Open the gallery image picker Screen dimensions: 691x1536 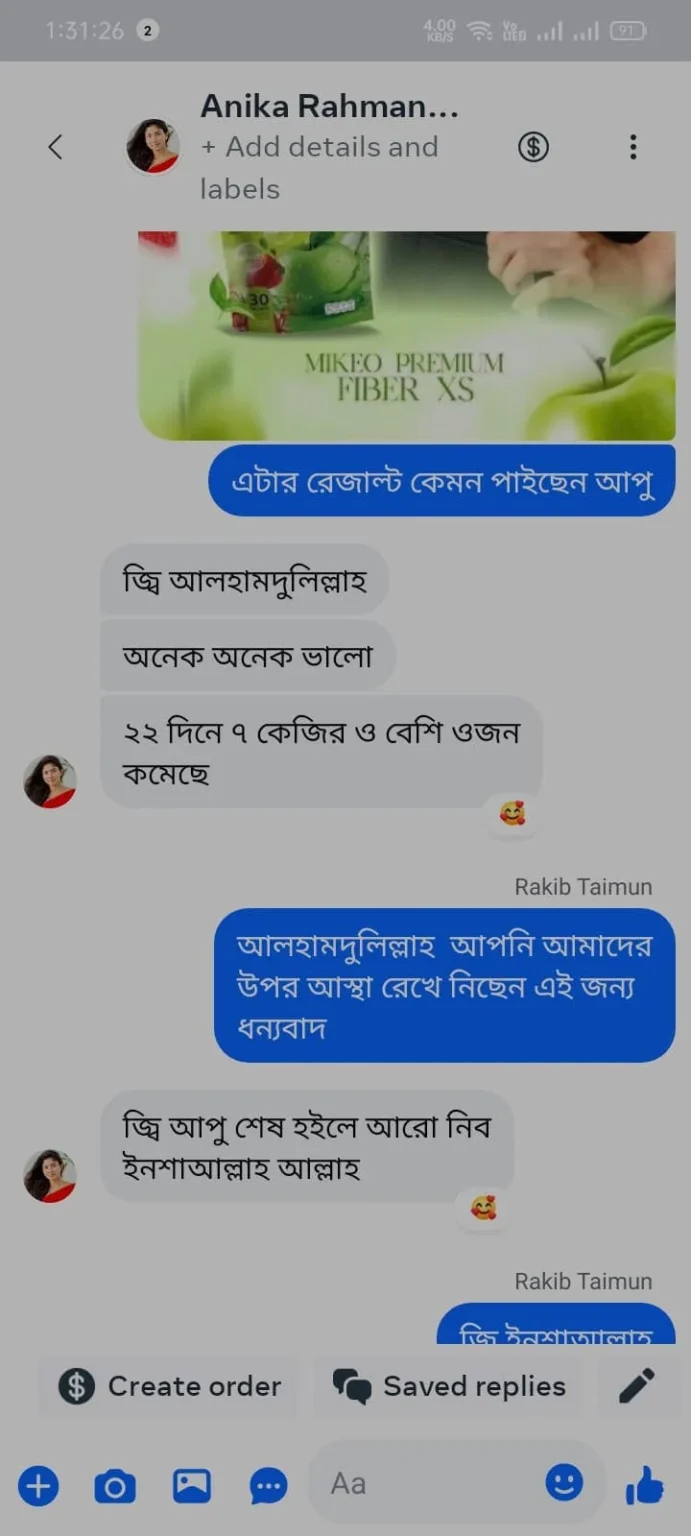192,1486
